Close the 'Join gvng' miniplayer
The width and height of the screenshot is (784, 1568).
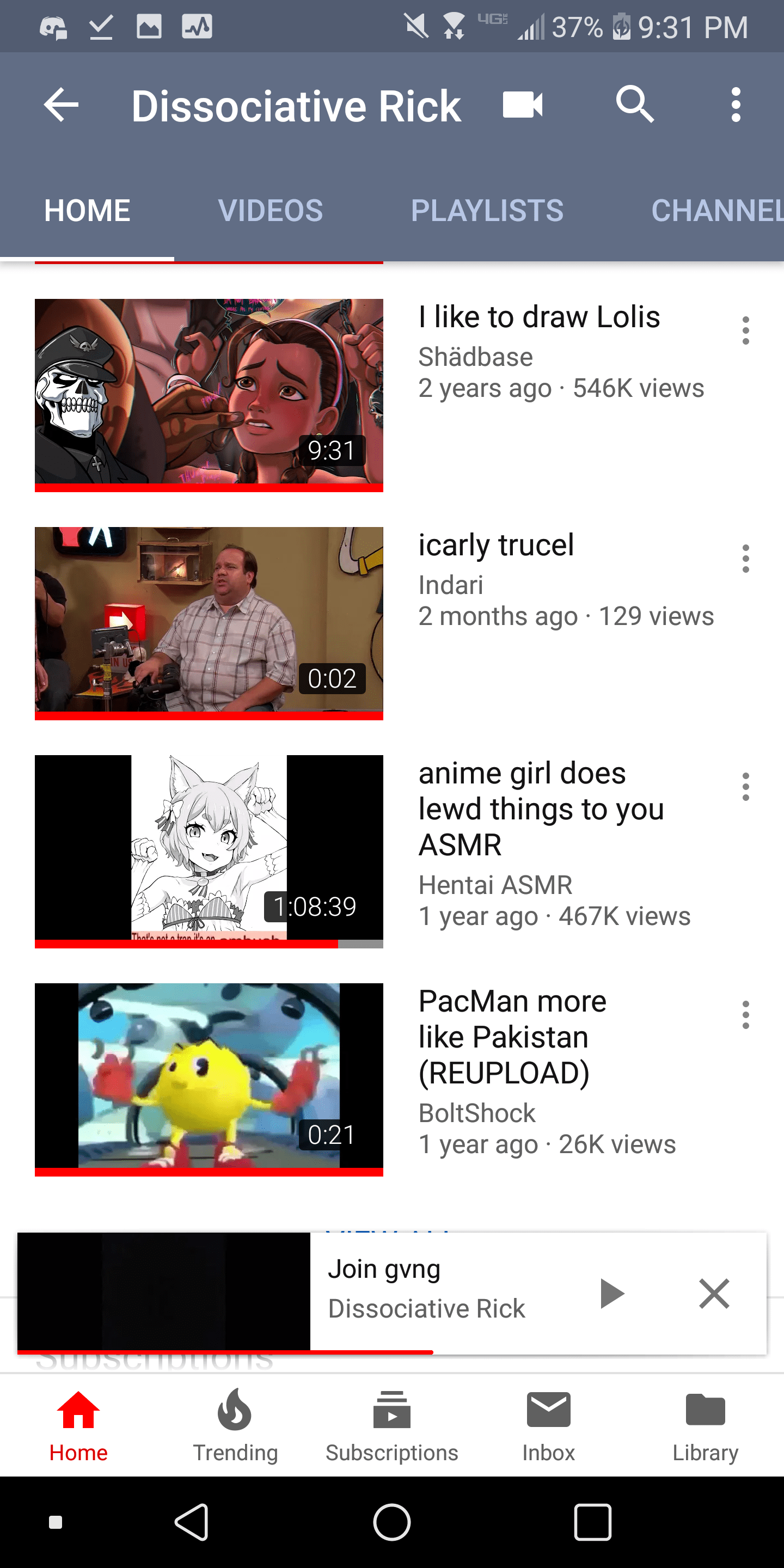click(713, 1293)
